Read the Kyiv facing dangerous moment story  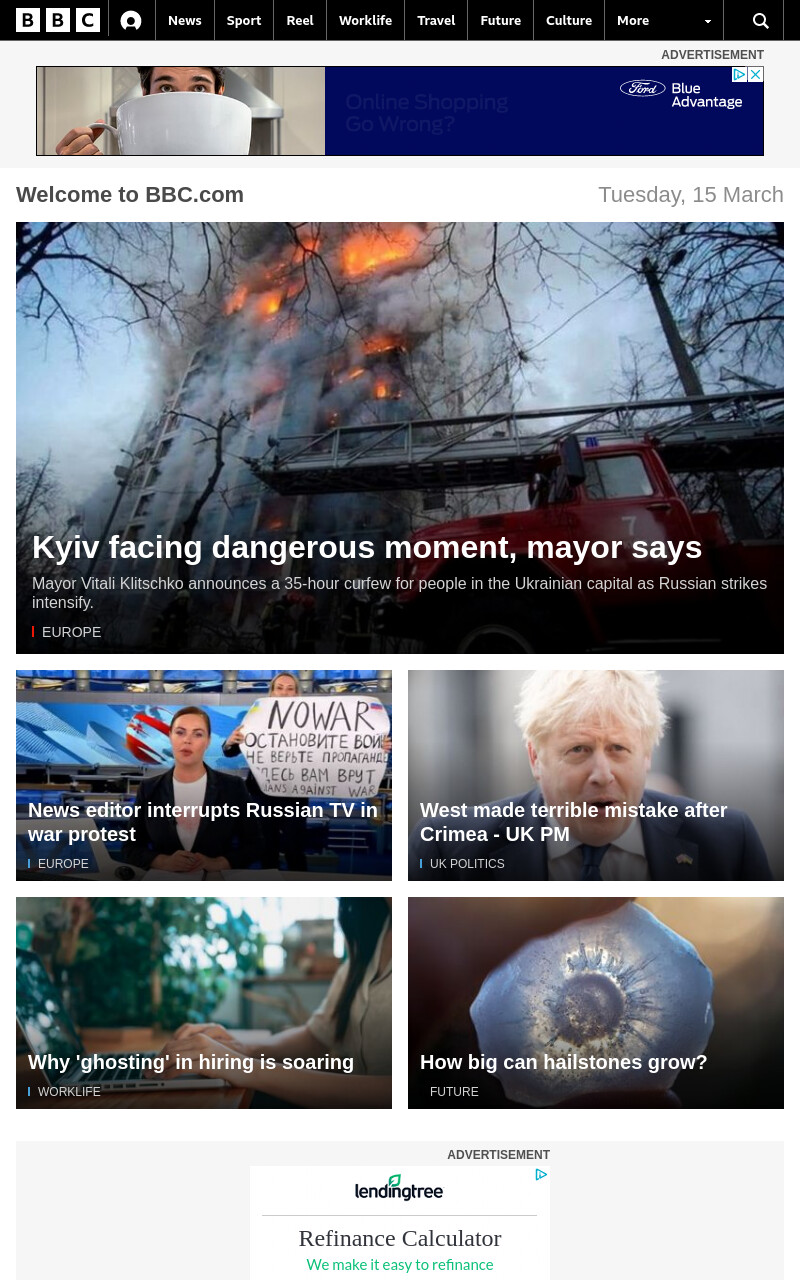pyautogui.click(x=367, y=547)
